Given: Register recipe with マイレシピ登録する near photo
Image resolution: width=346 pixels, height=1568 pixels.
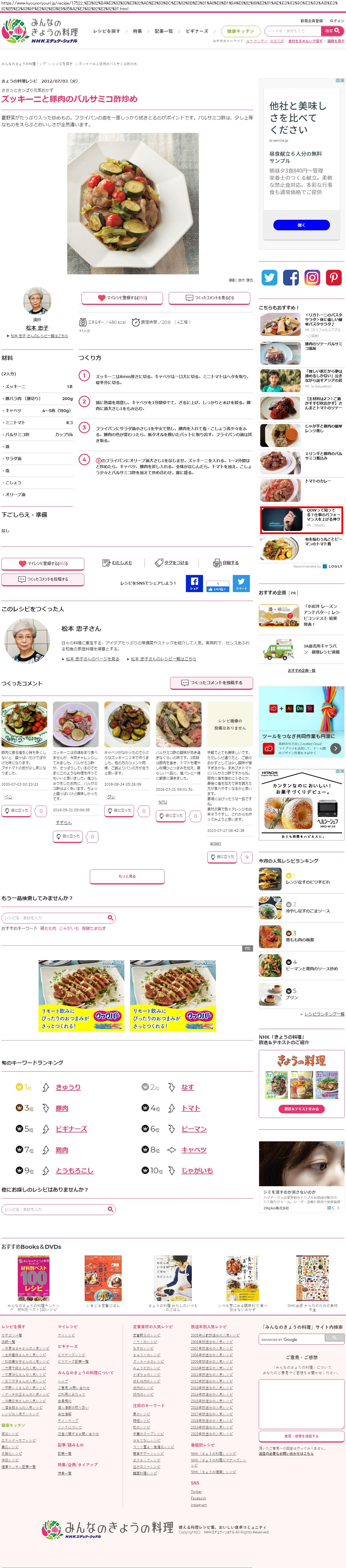Looking at the screenshot, I should click(122, 298).
